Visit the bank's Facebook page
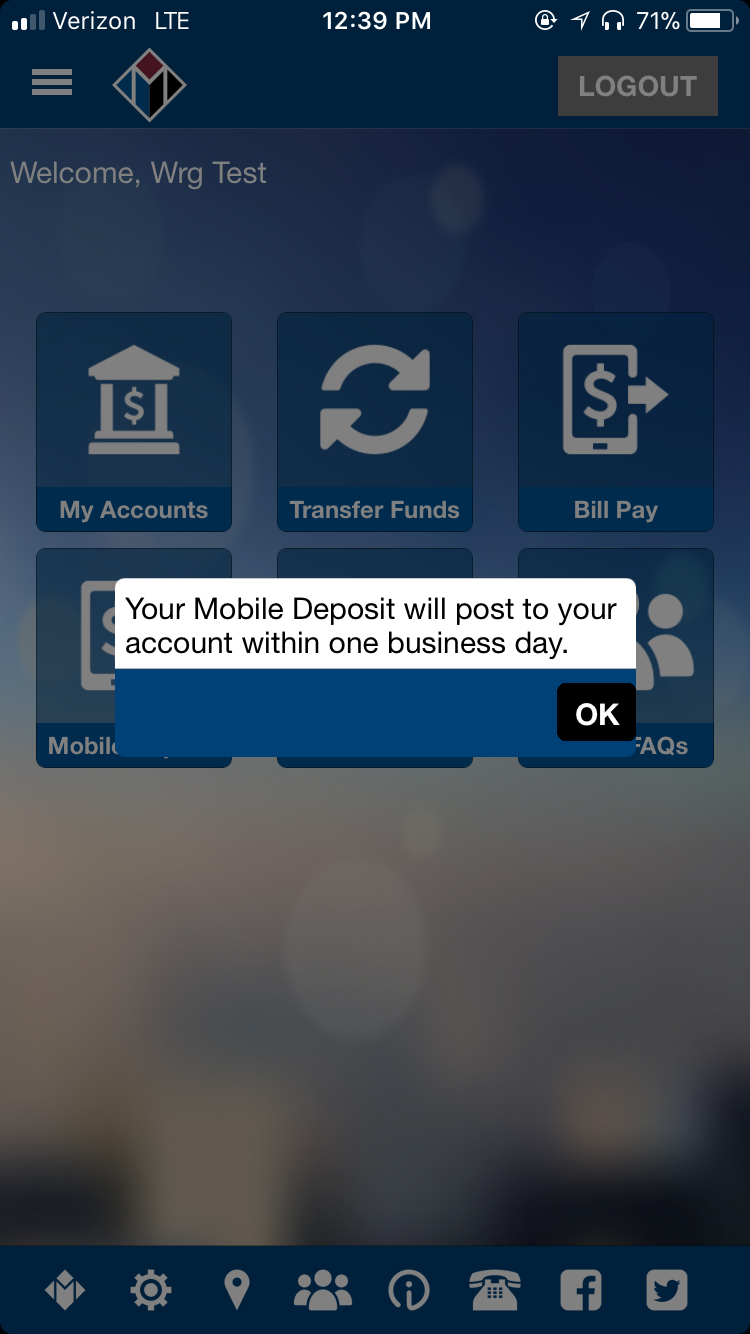The image size is (750, 1334). point(581,1290)
